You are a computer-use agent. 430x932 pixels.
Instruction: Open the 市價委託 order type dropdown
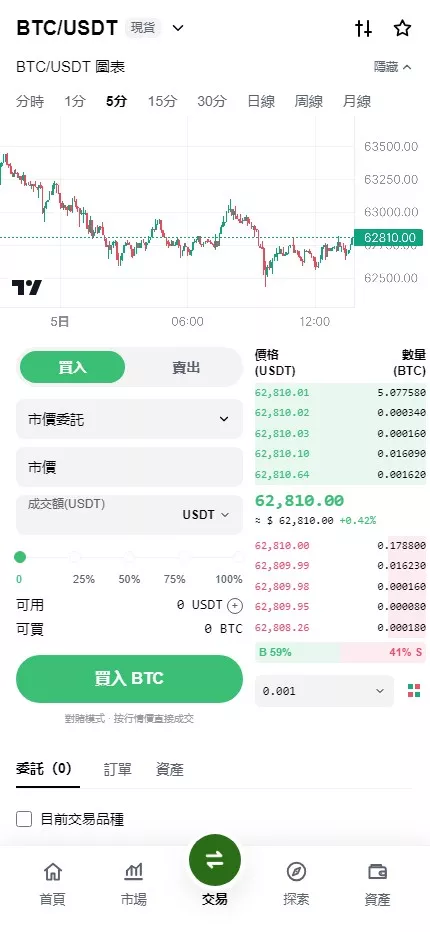coord(129,419)
